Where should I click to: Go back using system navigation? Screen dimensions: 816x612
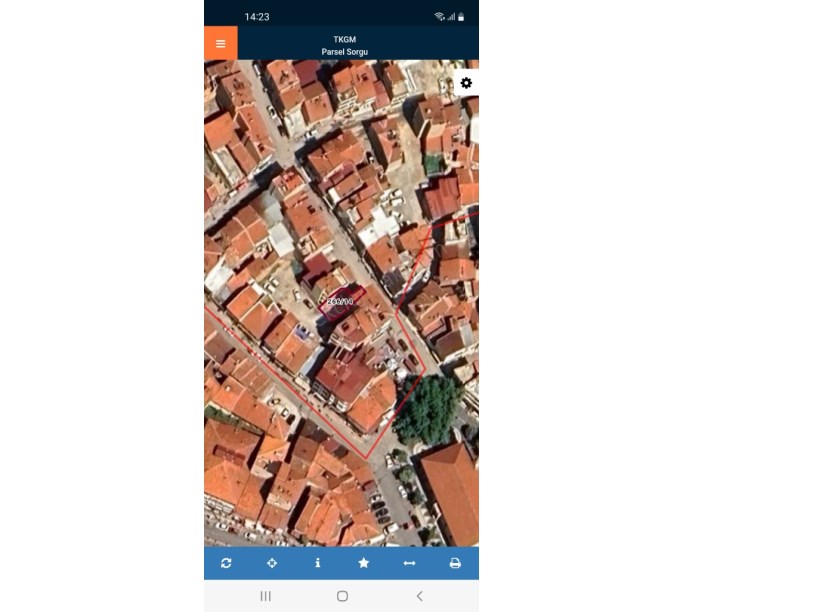[419, 596]
